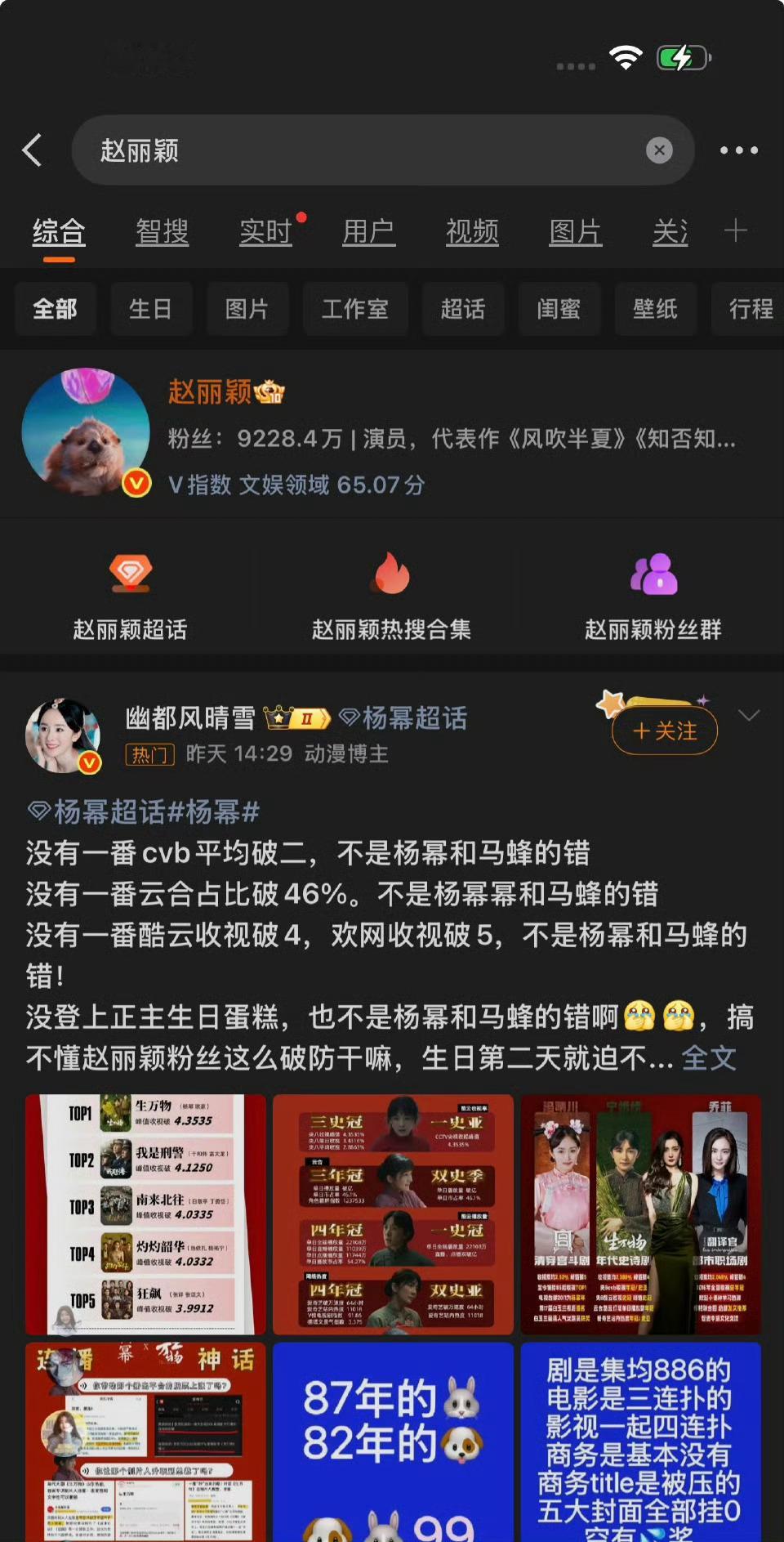Screen dimensions: 784x1542
Task: Follow the poster via +关注 button
Action: [663, 731]
